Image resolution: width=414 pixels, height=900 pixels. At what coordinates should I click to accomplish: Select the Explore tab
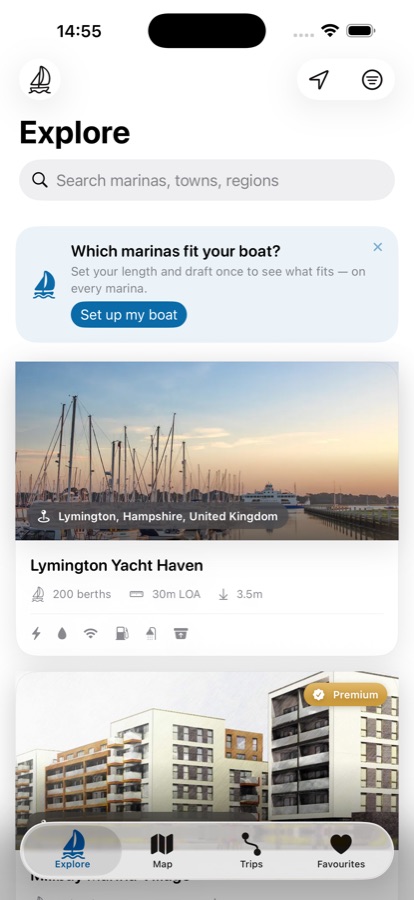[72, 850]
